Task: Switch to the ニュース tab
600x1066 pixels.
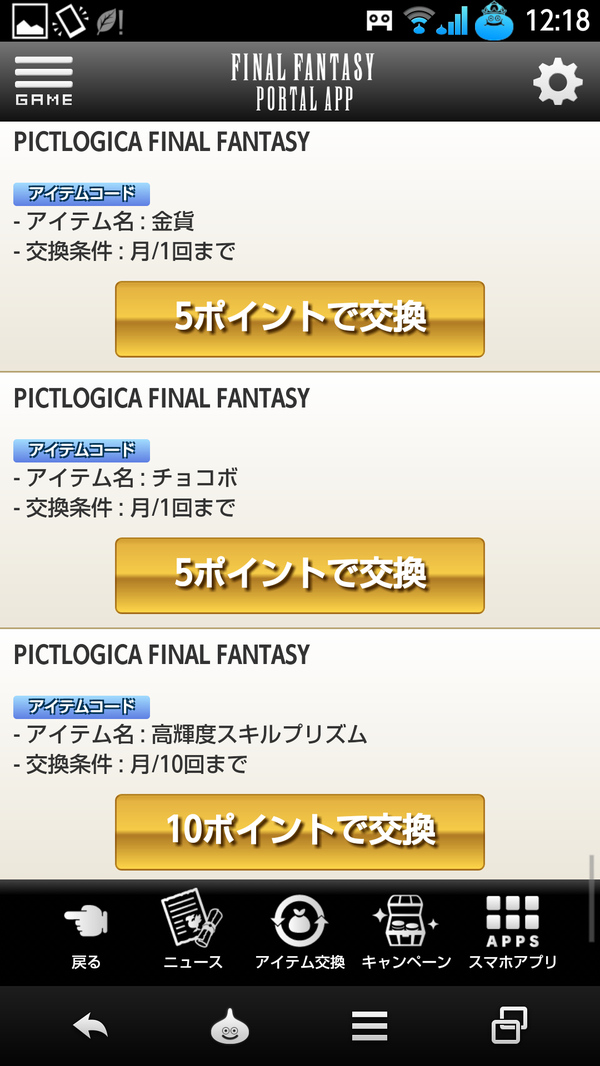Action: [192, 933]
